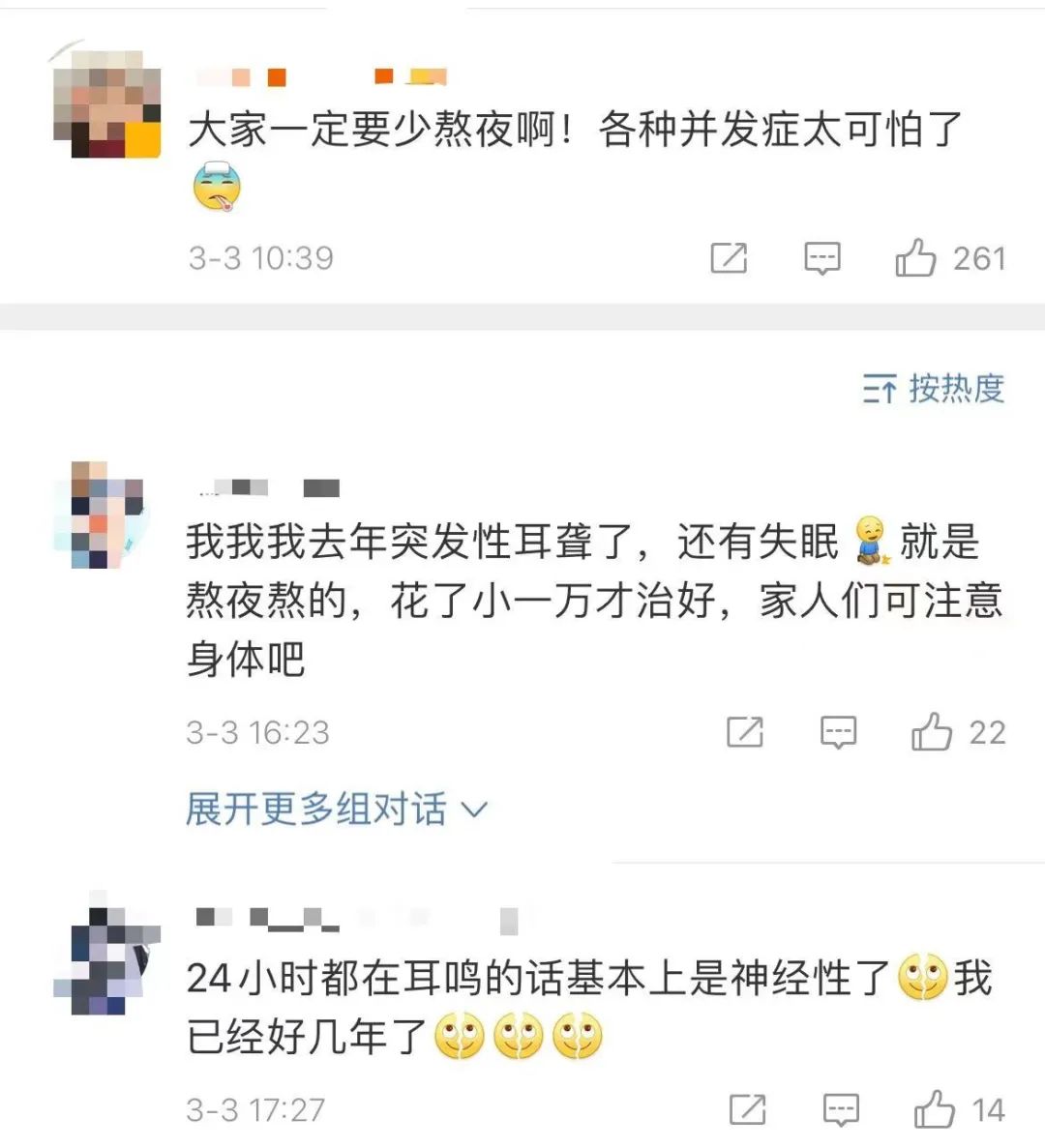The width and height of the screenshot is (1045, 1148).
Task: Open avatar of the 3-3 17:27 commenter
Action: 106,957
